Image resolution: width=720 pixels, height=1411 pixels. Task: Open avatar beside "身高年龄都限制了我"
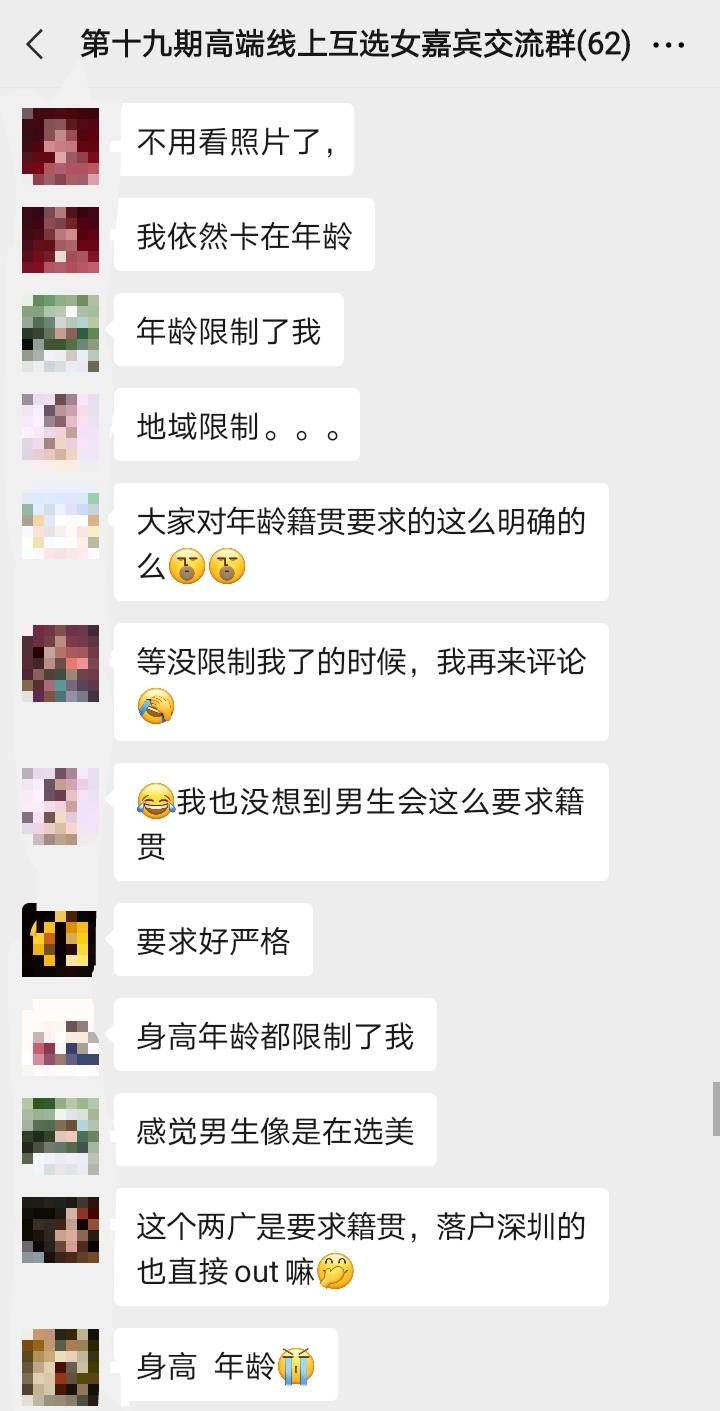(60, 1036)
